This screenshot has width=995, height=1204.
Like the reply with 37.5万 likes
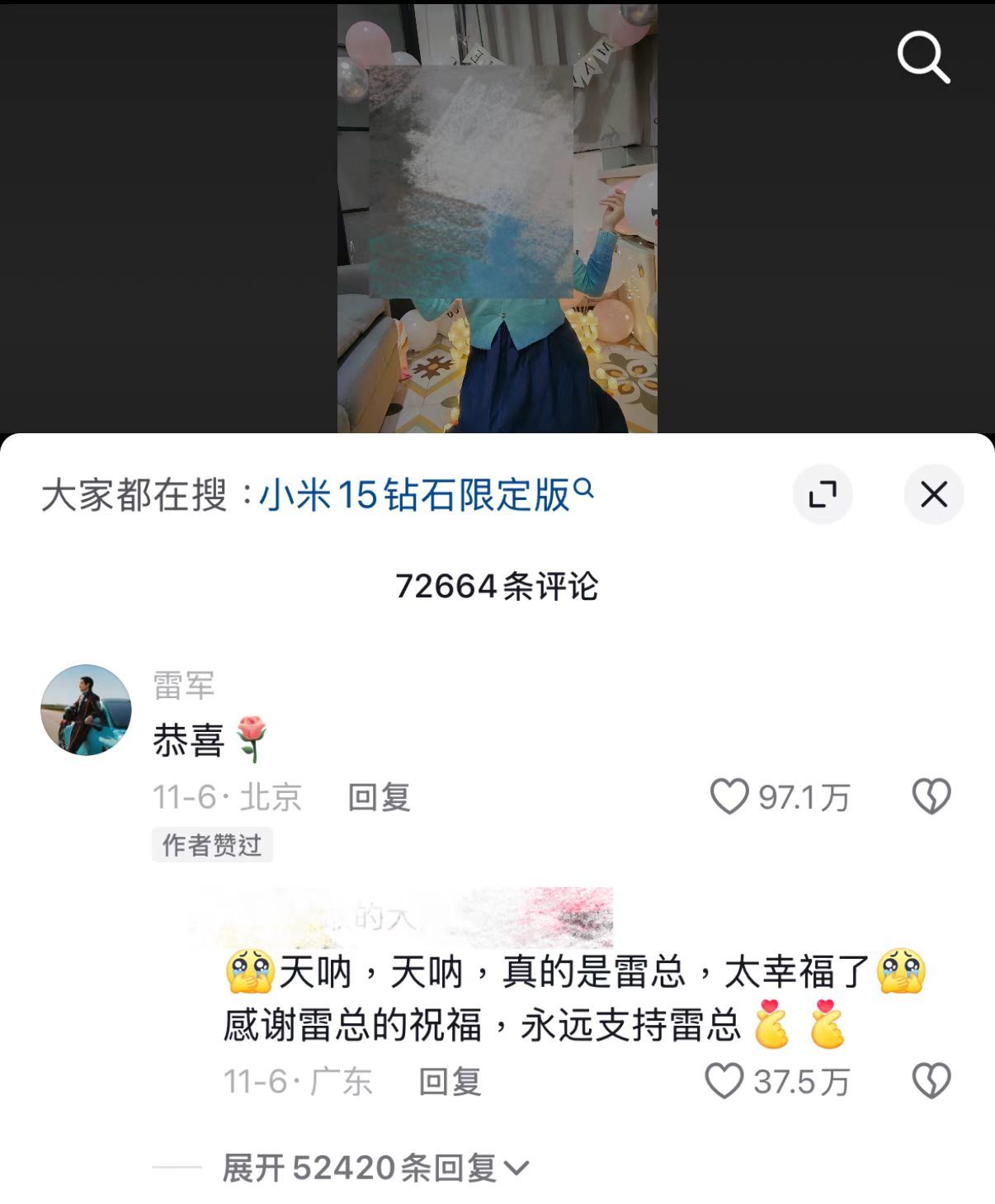pos(725,1081)
